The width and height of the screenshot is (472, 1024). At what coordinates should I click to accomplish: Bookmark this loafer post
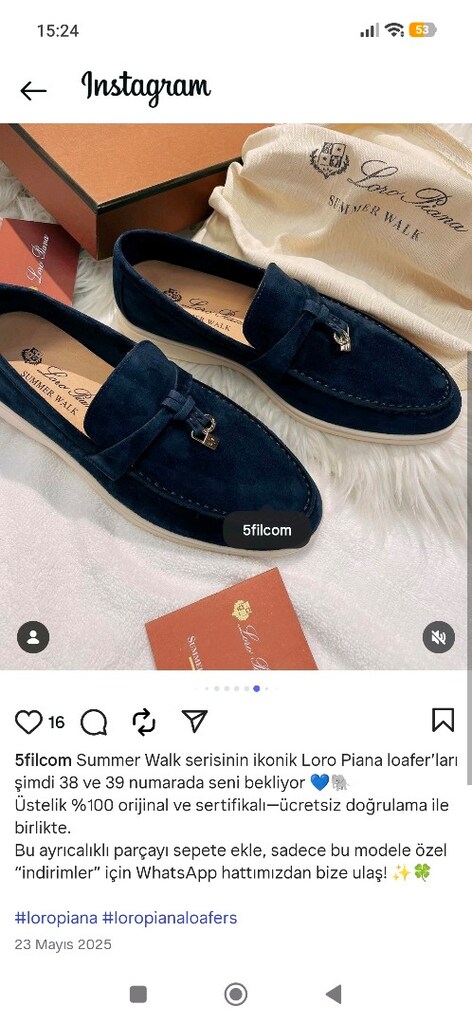pyautogui.click(x=443, y=720)
